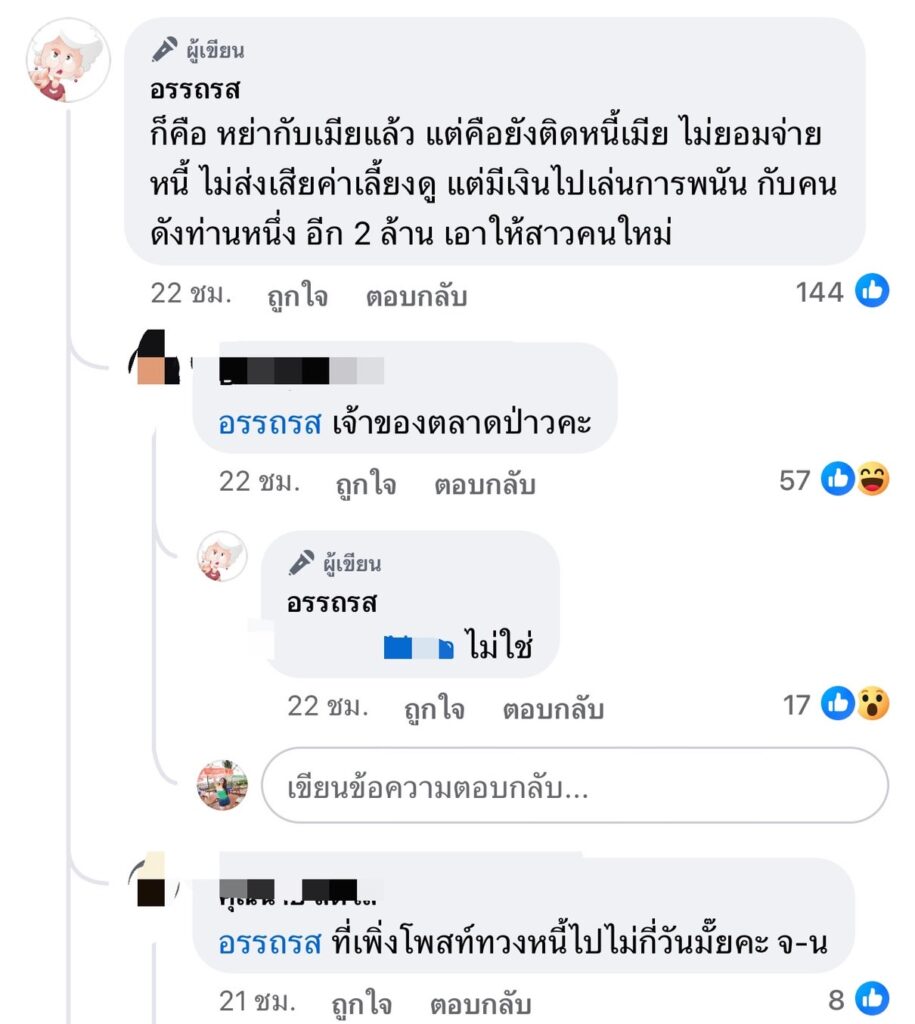Reply to the comment "ก็คือ หย่ากับเมียแล้ว"
The image size is (915, 1024).
[416, 296]
